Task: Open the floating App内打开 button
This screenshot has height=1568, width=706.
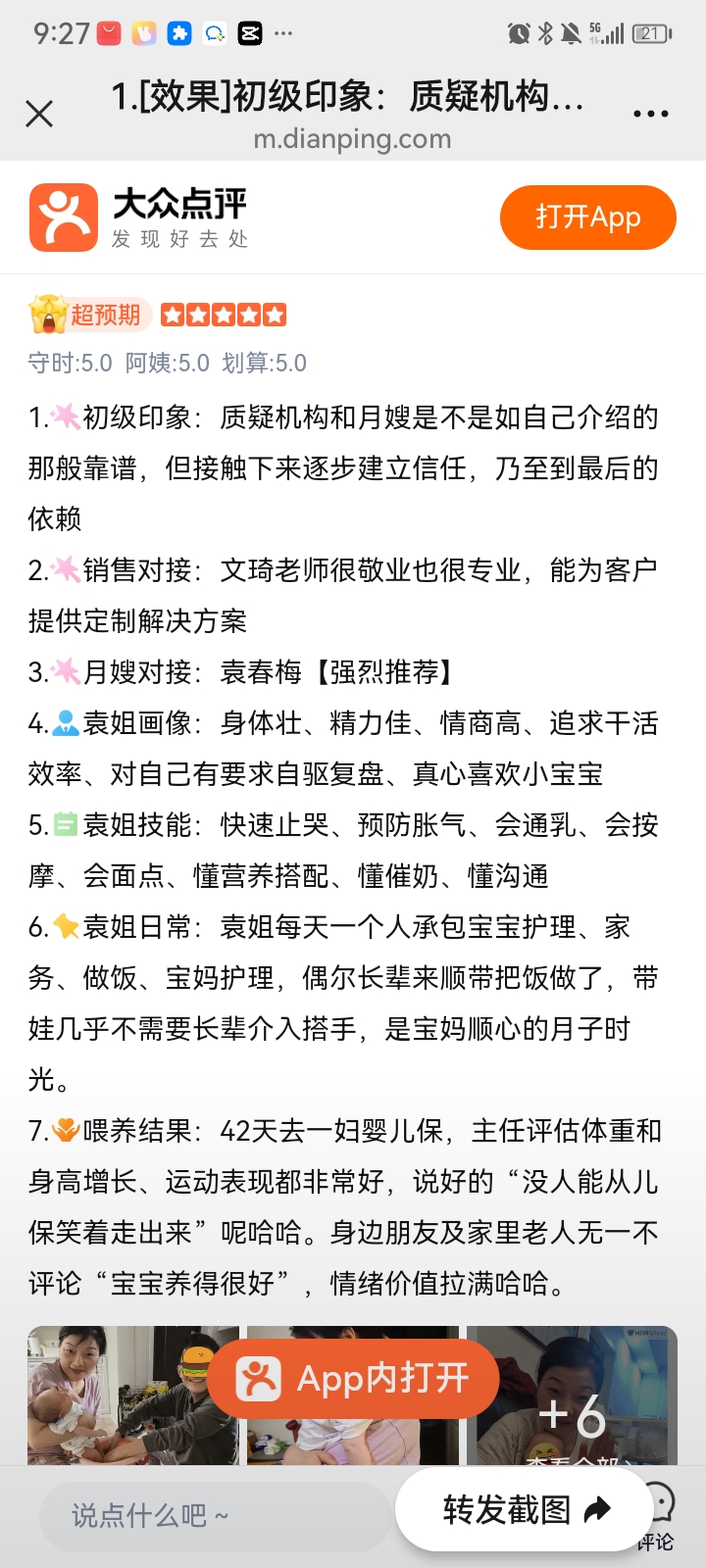Action: pos(353,1378)
